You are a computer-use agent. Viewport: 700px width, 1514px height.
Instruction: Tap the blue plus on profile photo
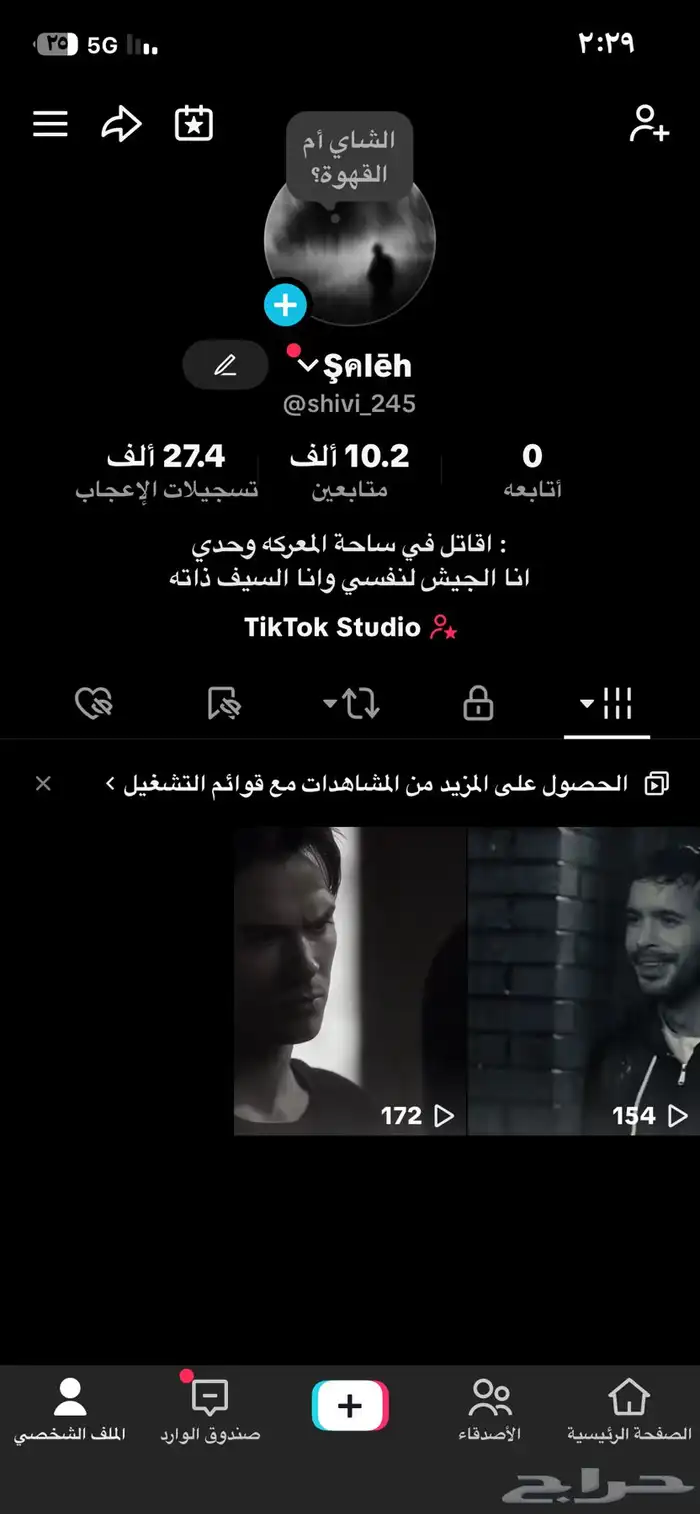click(x=285, y=305)
